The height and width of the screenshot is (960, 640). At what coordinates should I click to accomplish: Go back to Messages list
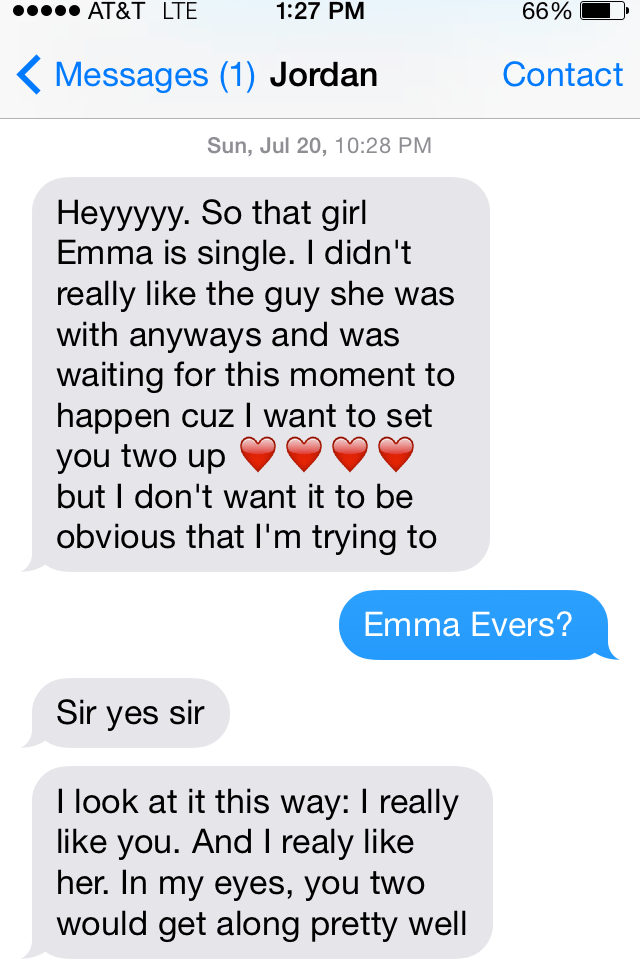(135, 75)
